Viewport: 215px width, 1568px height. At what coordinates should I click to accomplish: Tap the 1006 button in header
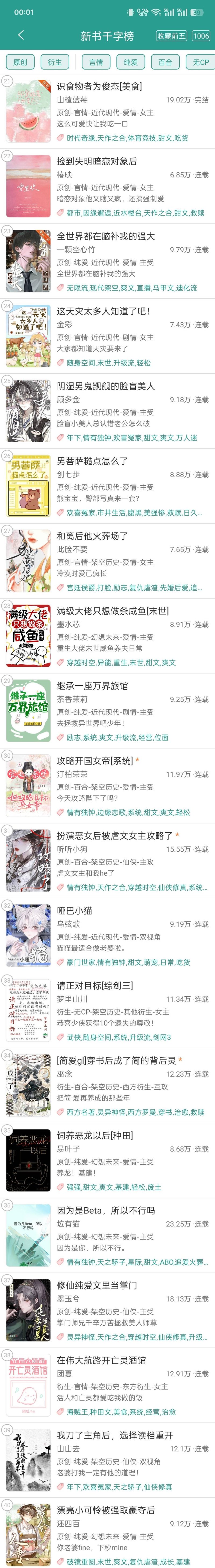[200, 36]
